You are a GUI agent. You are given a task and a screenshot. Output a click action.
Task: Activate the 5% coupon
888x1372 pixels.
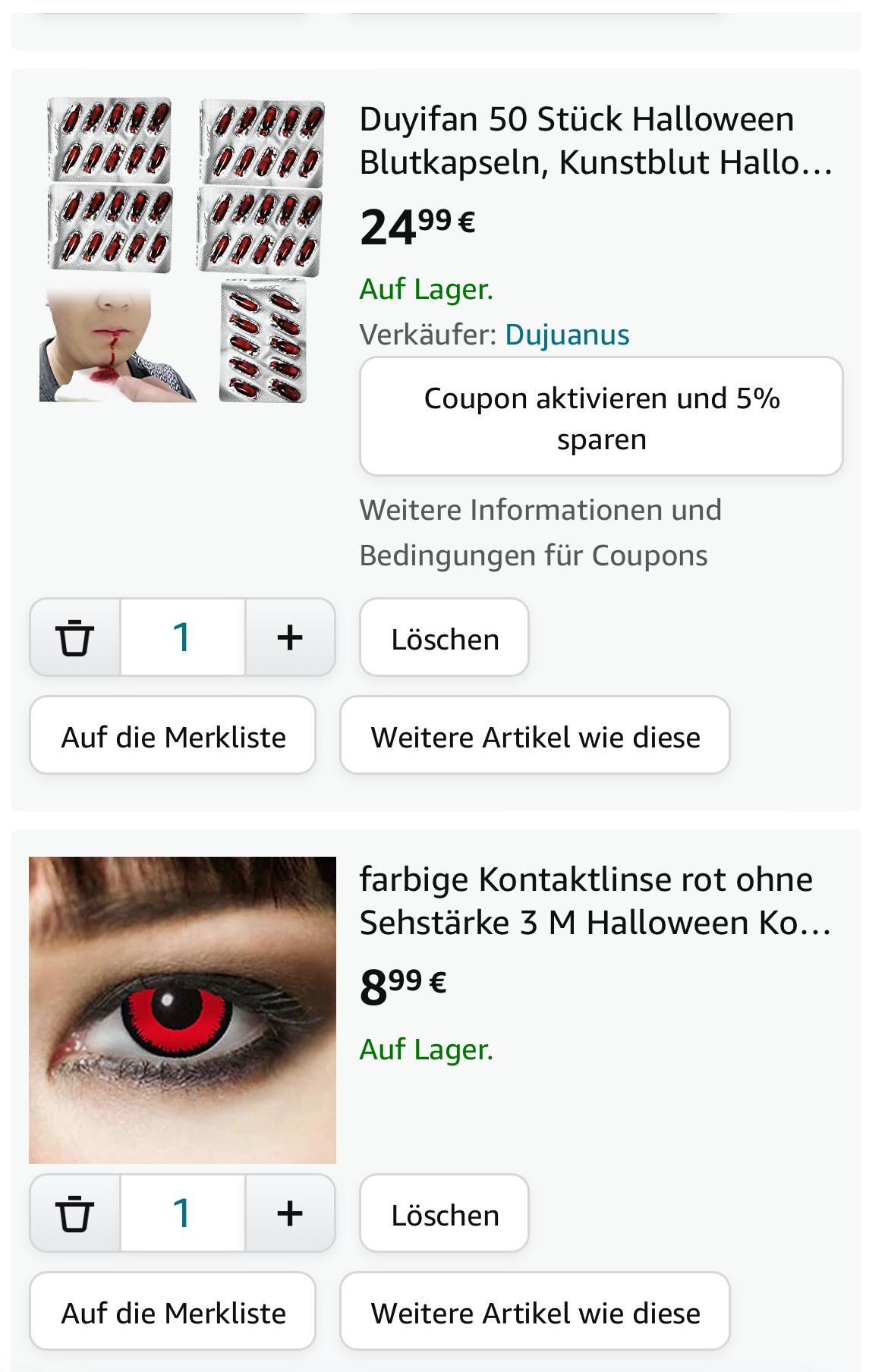click(601, 417)
